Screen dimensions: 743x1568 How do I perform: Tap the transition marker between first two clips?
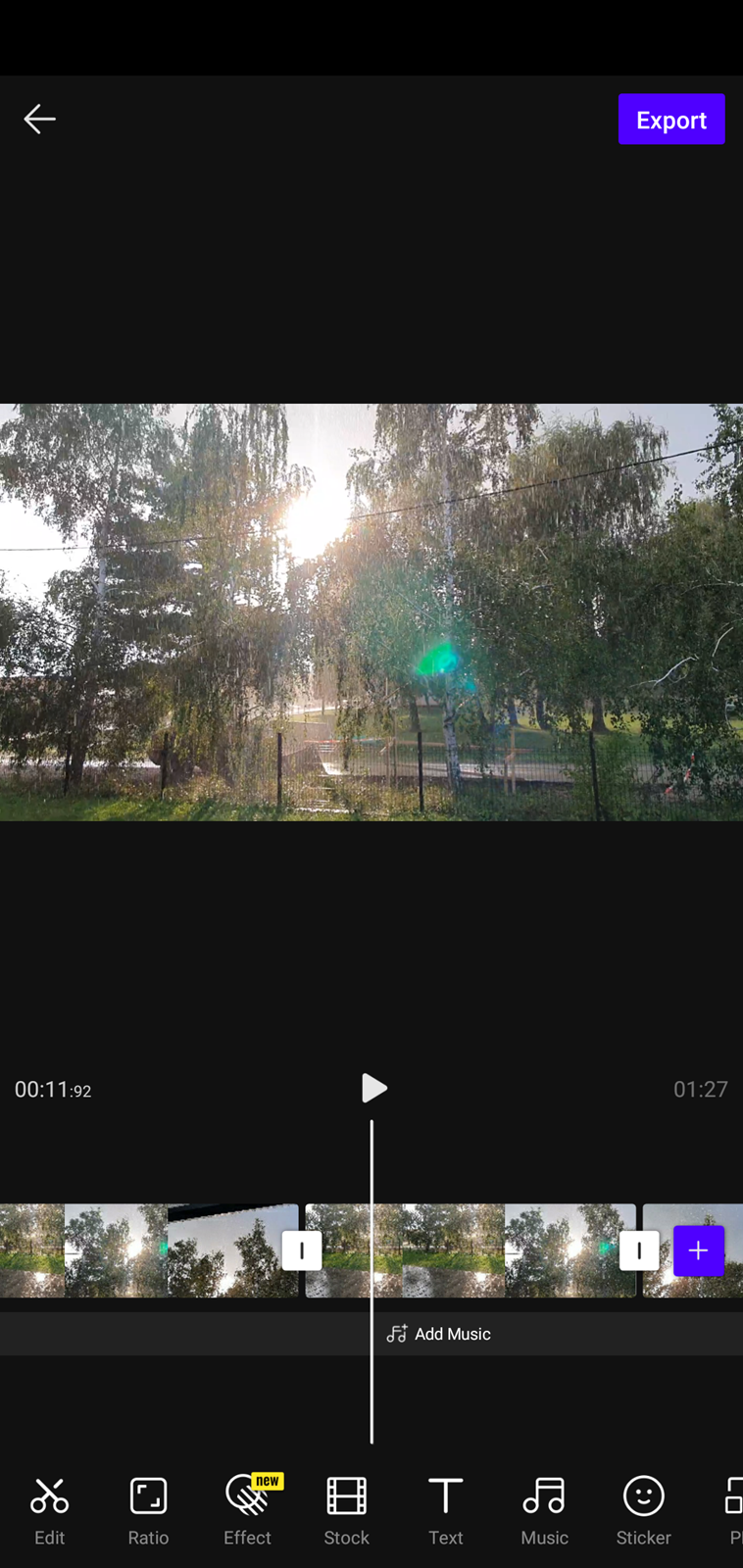pos(302,1250)
